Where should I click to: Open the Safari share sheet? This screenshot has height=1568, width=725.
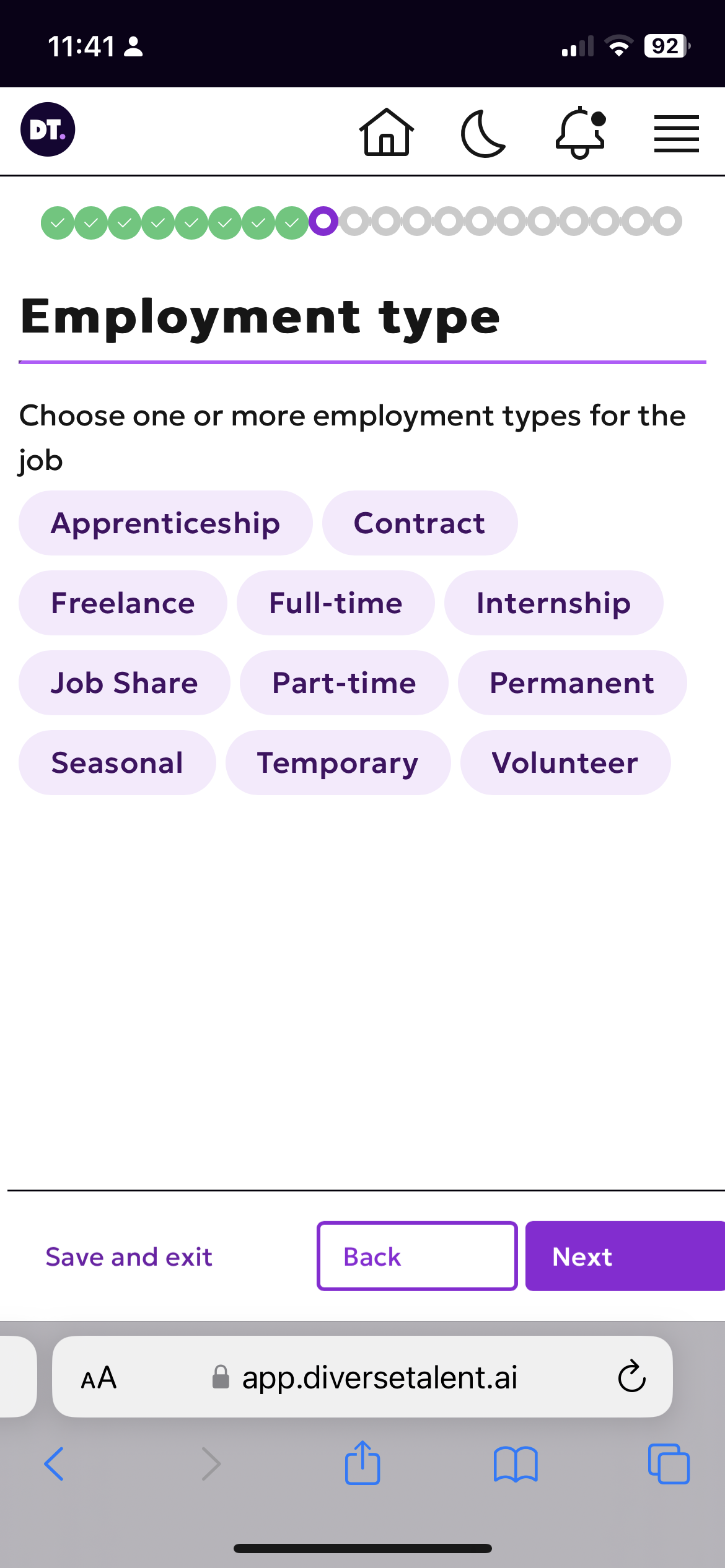[362, 1463]
